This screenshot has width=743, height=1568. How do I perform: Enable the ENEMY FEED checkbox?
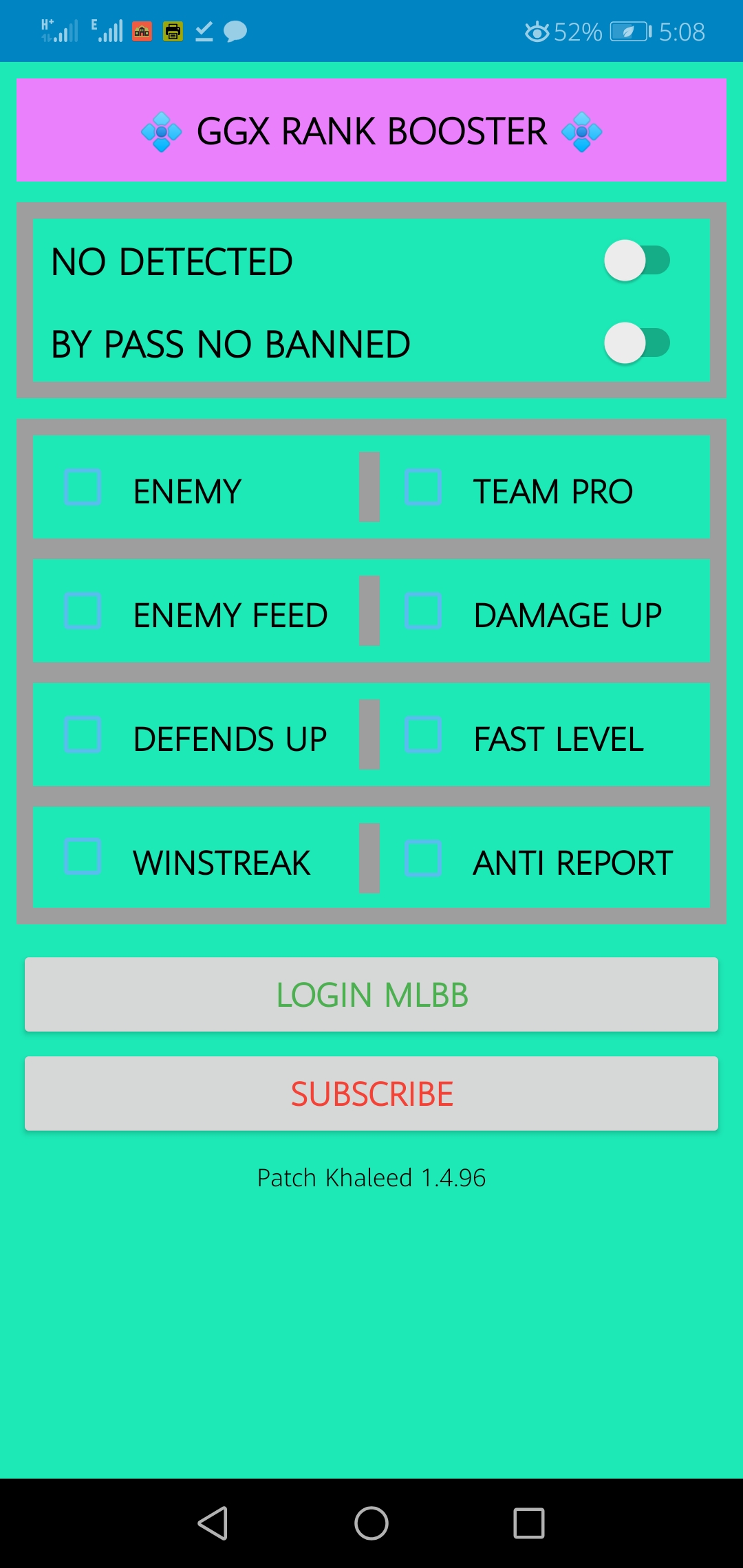[83, 611]
